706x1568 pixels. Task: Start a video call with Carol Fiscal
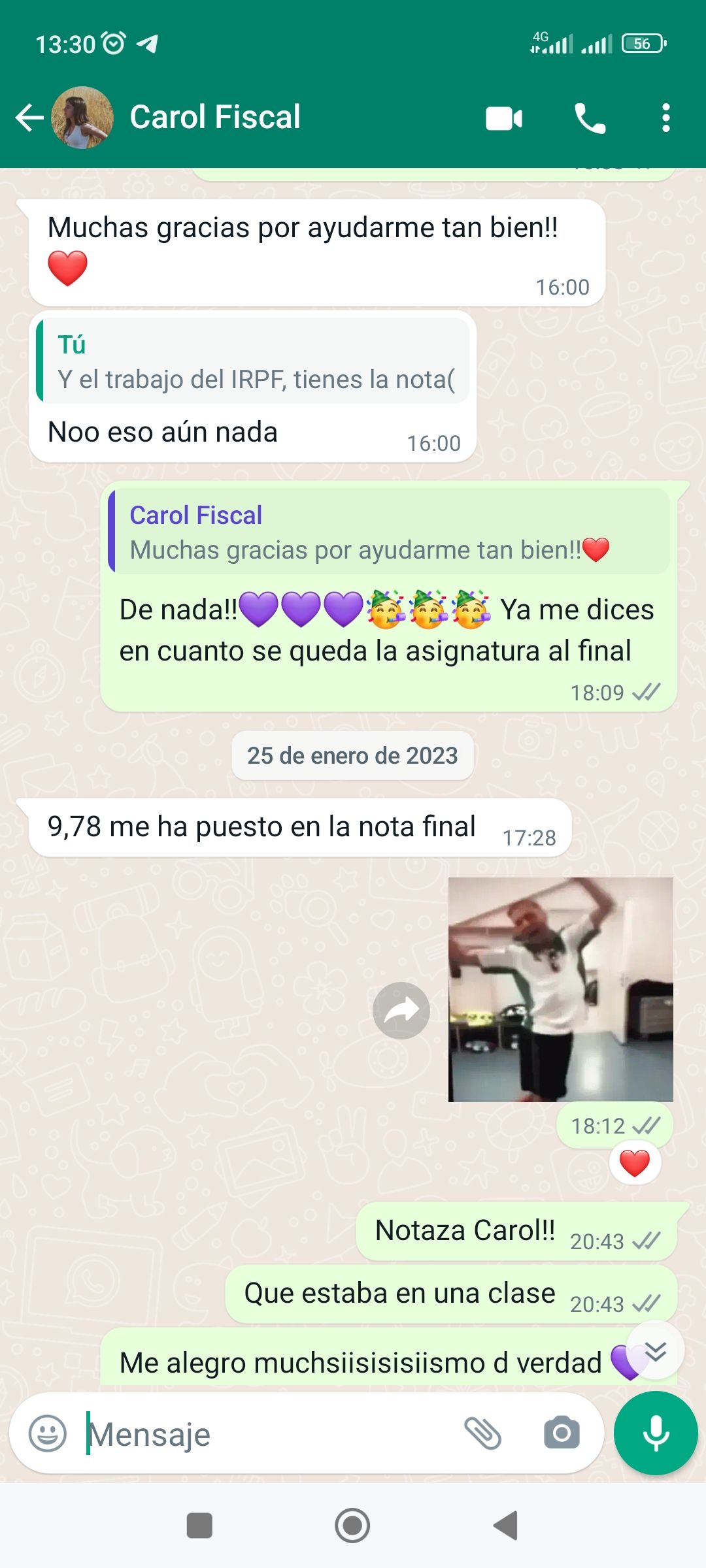tap(504, 118)
